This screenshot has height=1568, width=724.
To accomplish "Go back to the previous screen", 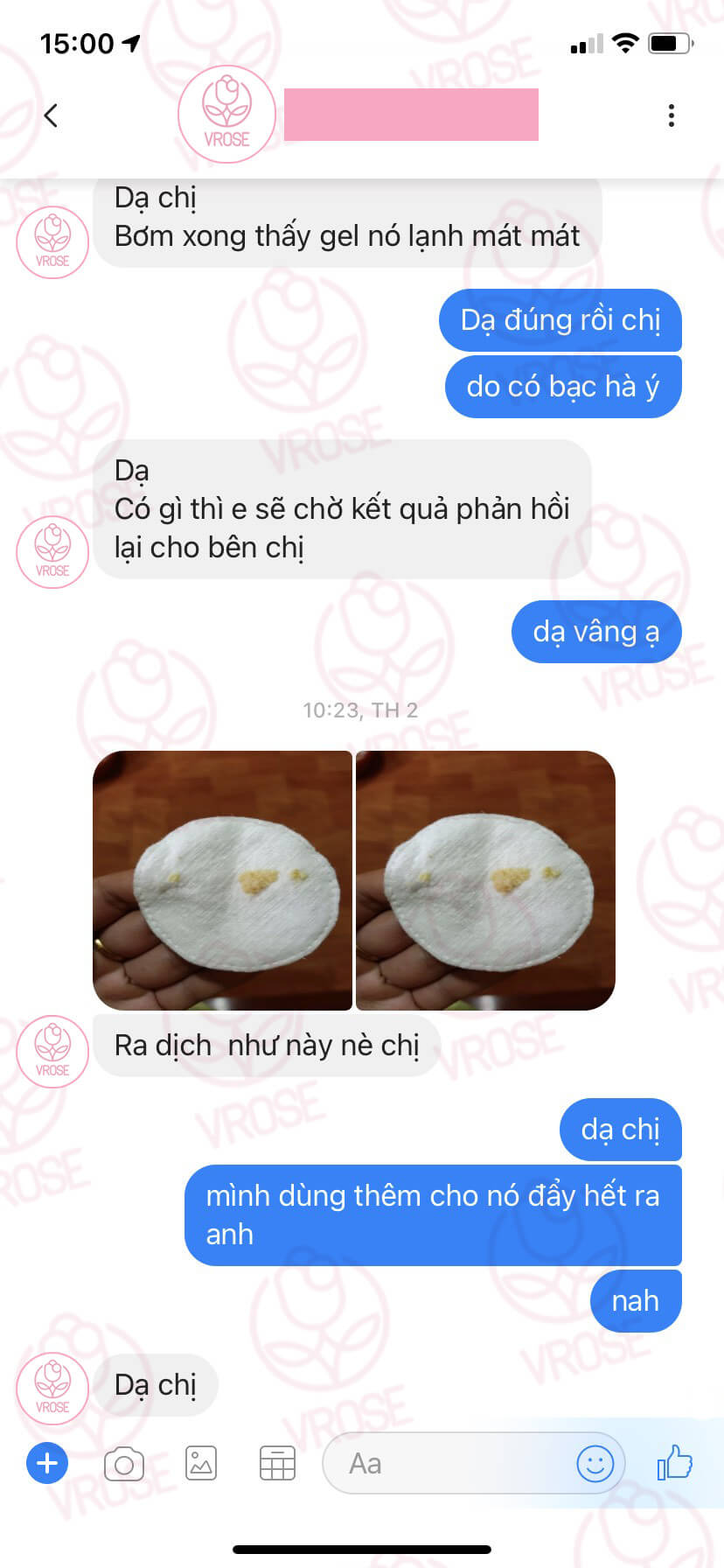I will coord(51,115).
